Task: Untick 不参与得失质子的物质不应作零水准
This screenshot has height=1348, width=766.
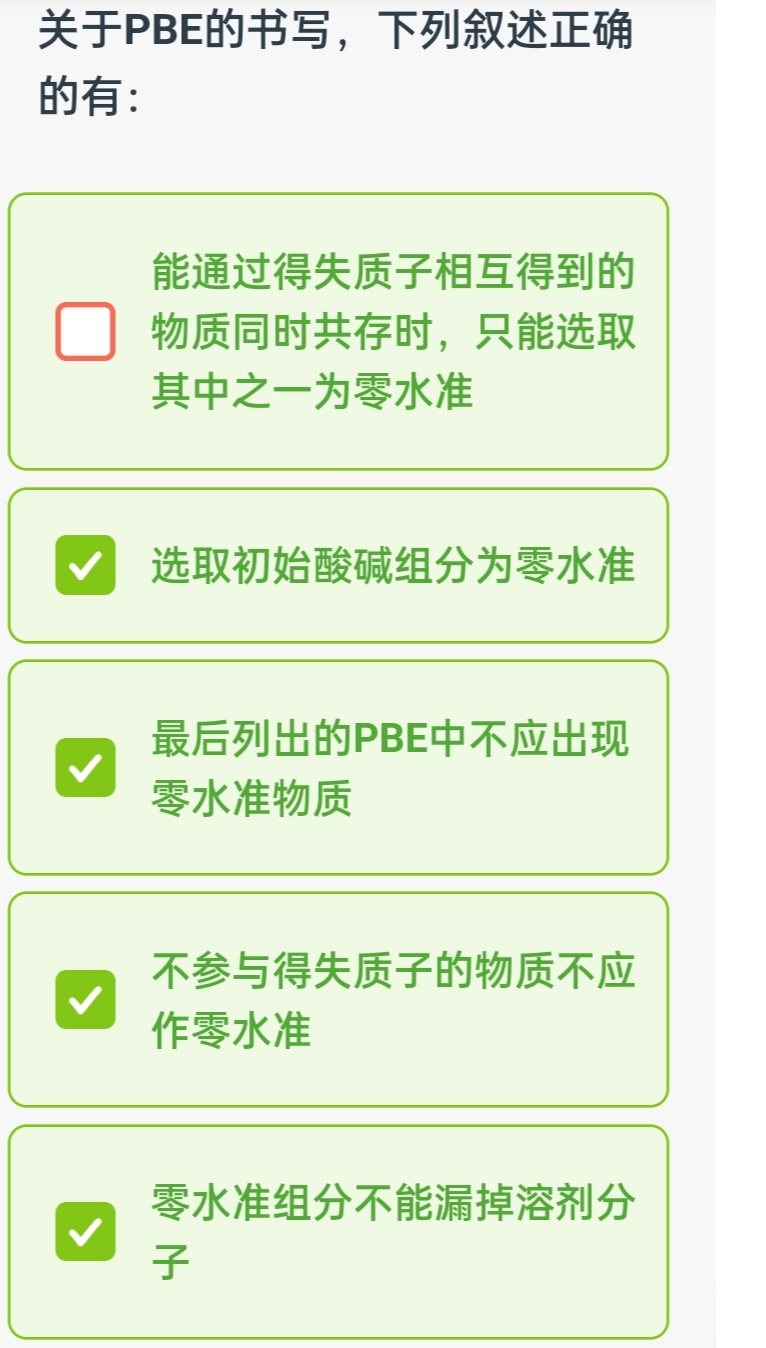Action: coord(85,999)
